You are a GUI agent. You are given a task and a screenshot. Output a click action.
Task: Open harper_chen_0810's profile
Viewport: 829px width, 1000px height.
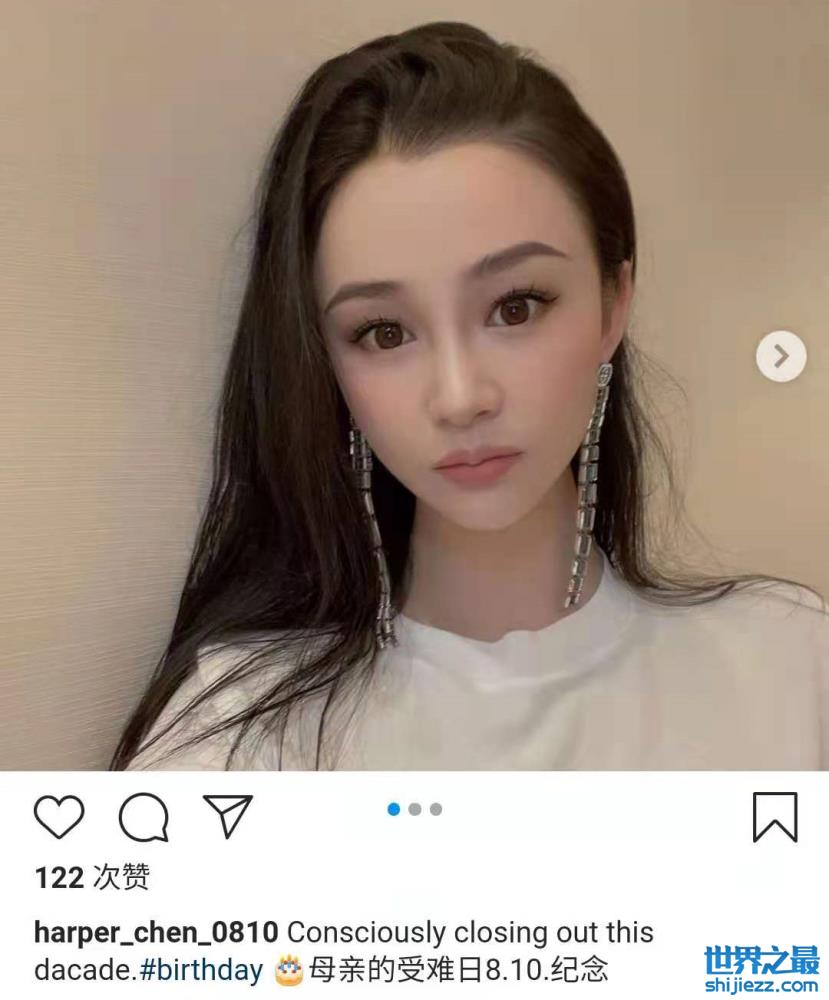[156, 932]
